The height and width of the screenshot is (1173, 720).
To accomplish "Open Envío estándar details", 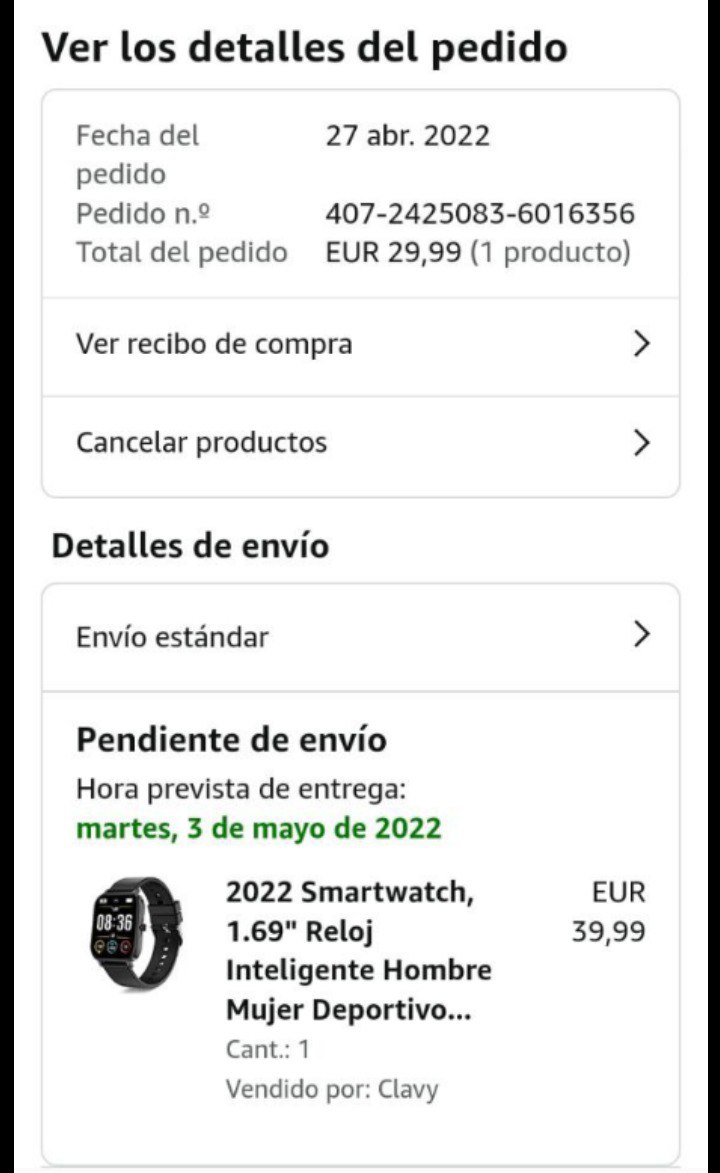I will [360, 636].
